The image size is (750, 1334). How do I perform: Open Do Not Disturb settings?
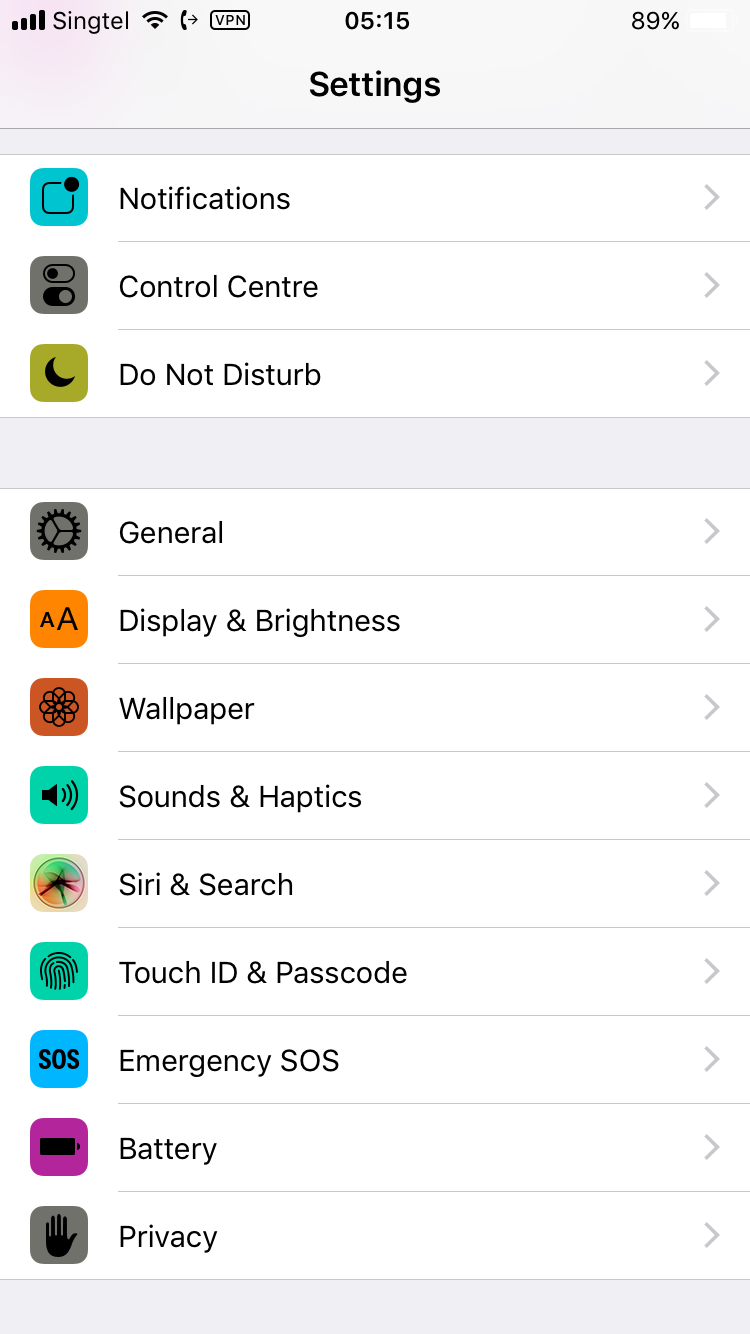(x=374, y=374)
